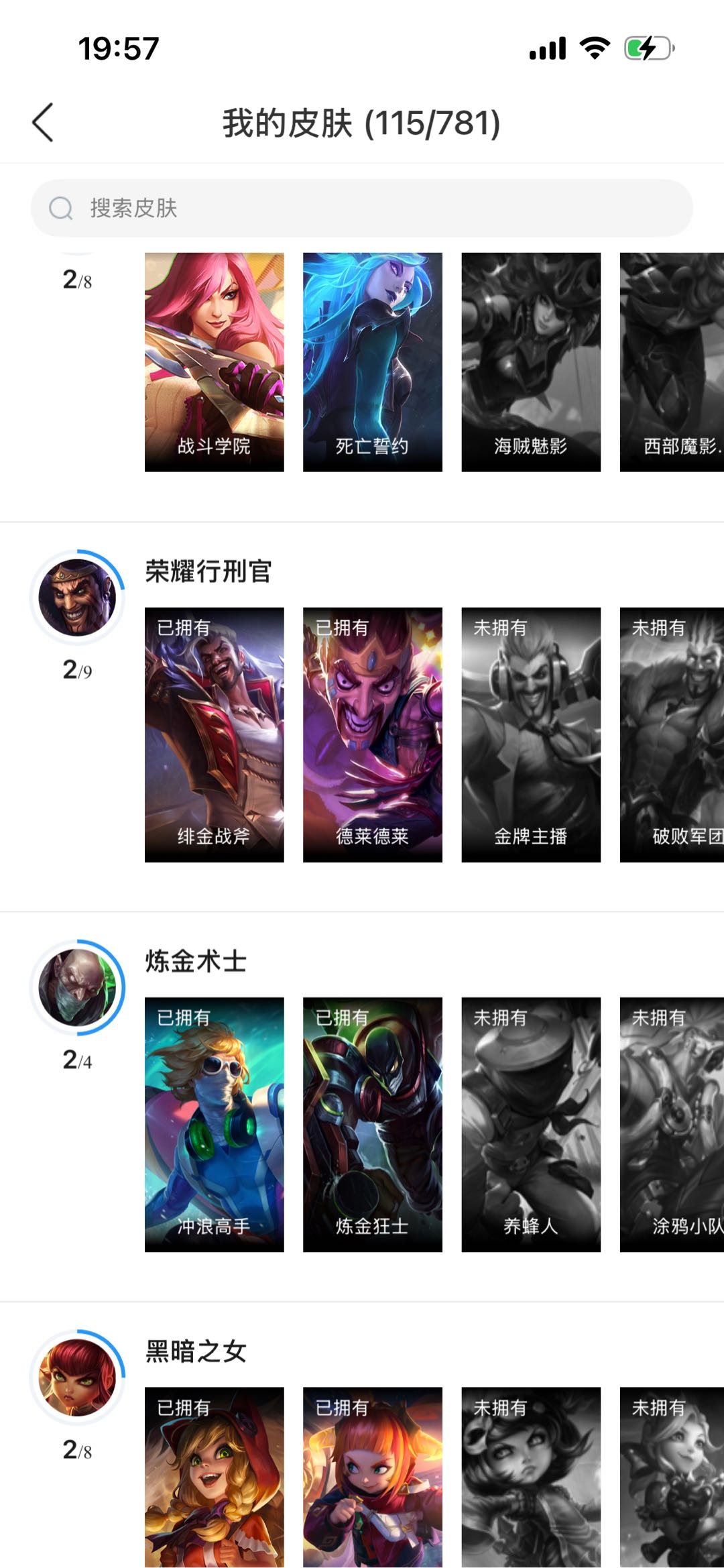Viewport: 724px width, 1568px height.
Task: Open the 战斗学院 skin card
Action: coord(214,362)
